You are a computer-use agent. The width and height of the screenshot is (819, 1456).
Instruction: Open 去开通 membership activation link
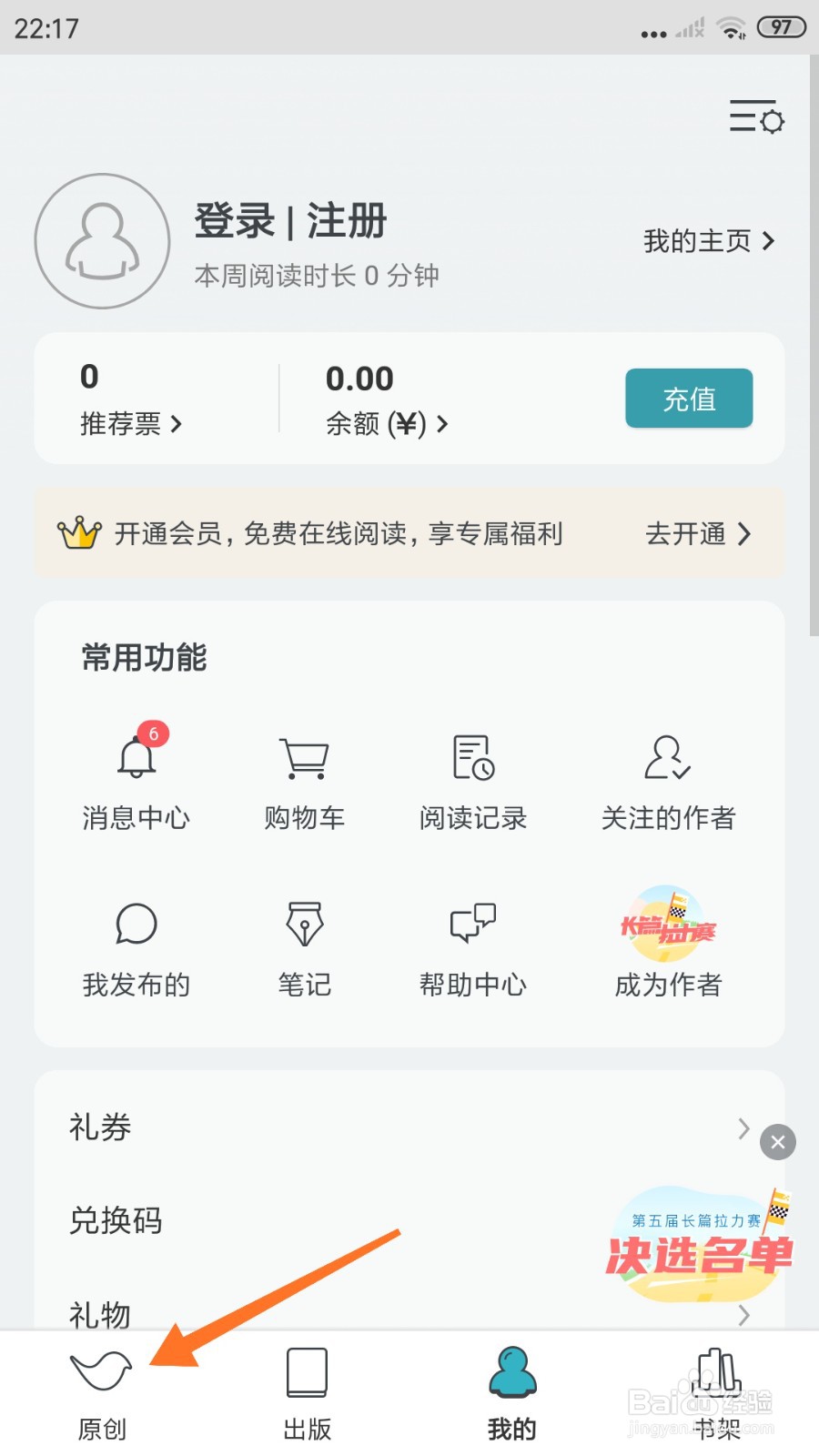click(701, 534)
